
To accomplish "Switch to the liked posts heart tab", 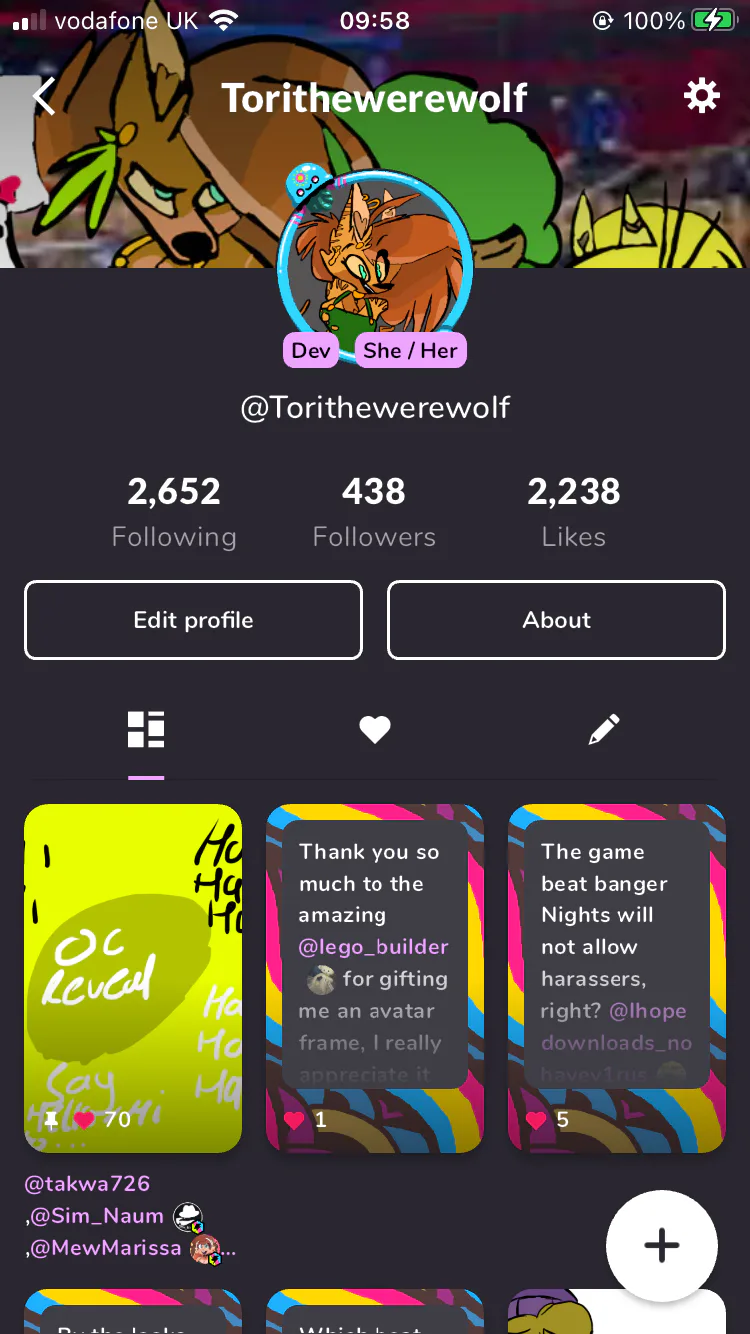I will pyautogui.click(x=375, y=731).
